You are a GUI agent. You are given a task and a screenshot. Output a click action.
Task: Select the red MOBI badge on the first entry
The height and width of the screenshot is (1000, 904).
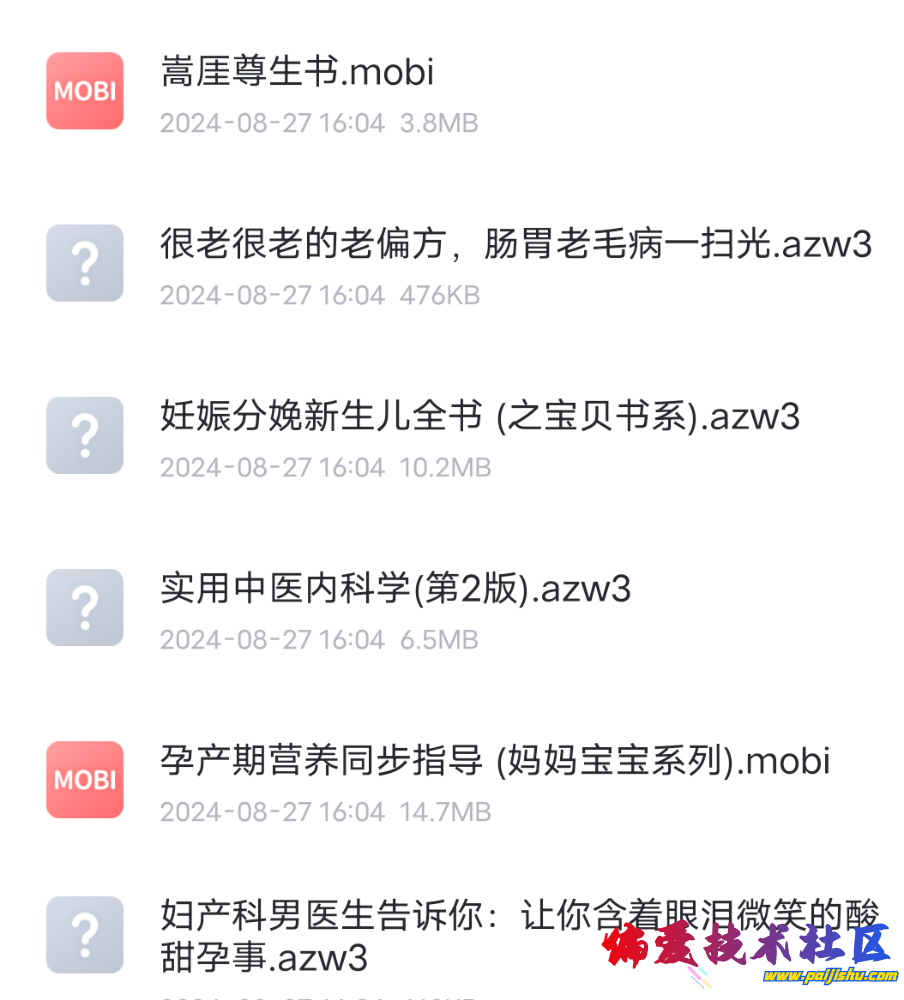(x=85, y=92)
